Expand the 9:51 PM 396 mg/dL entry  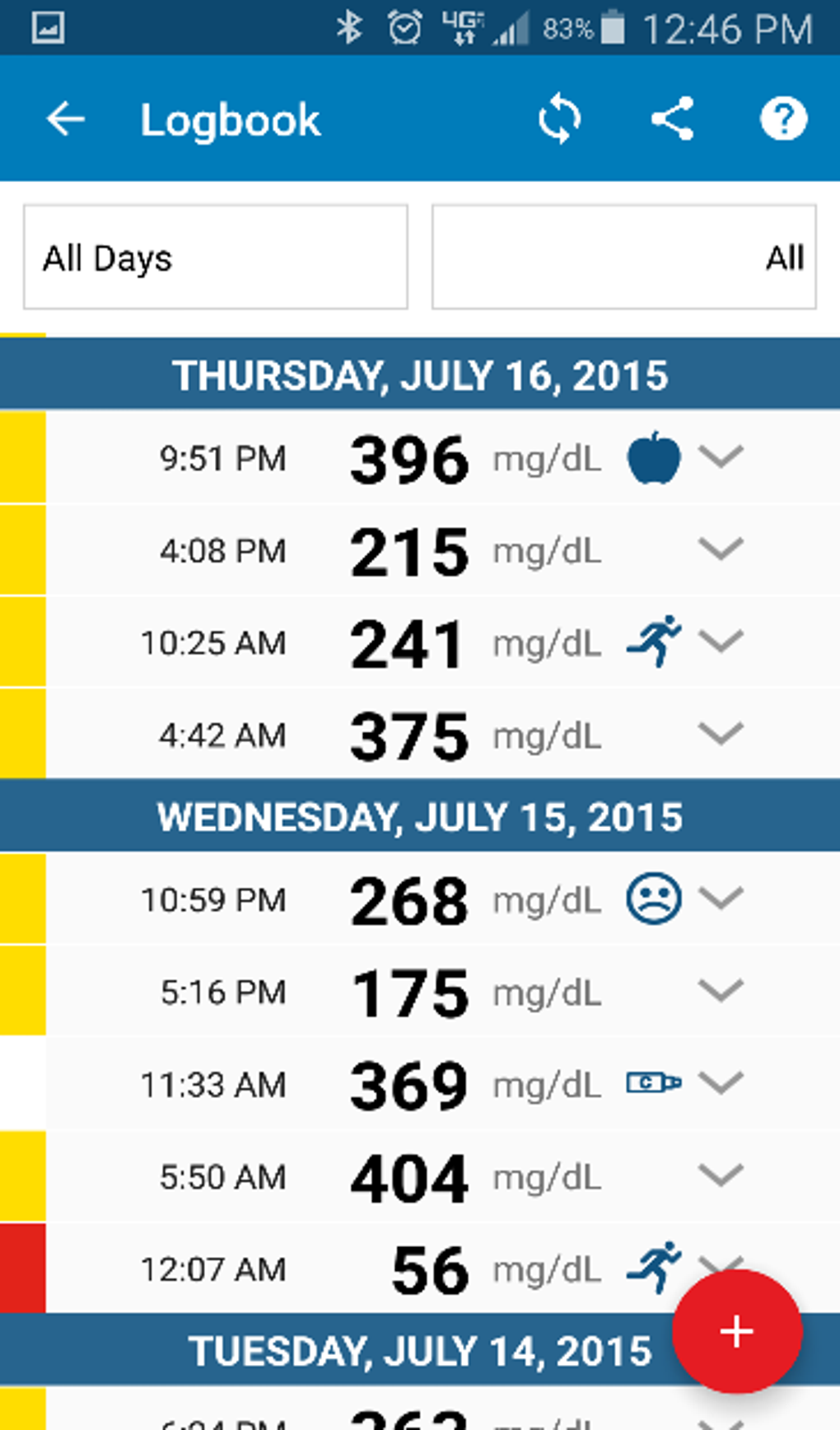pos(721,456)
